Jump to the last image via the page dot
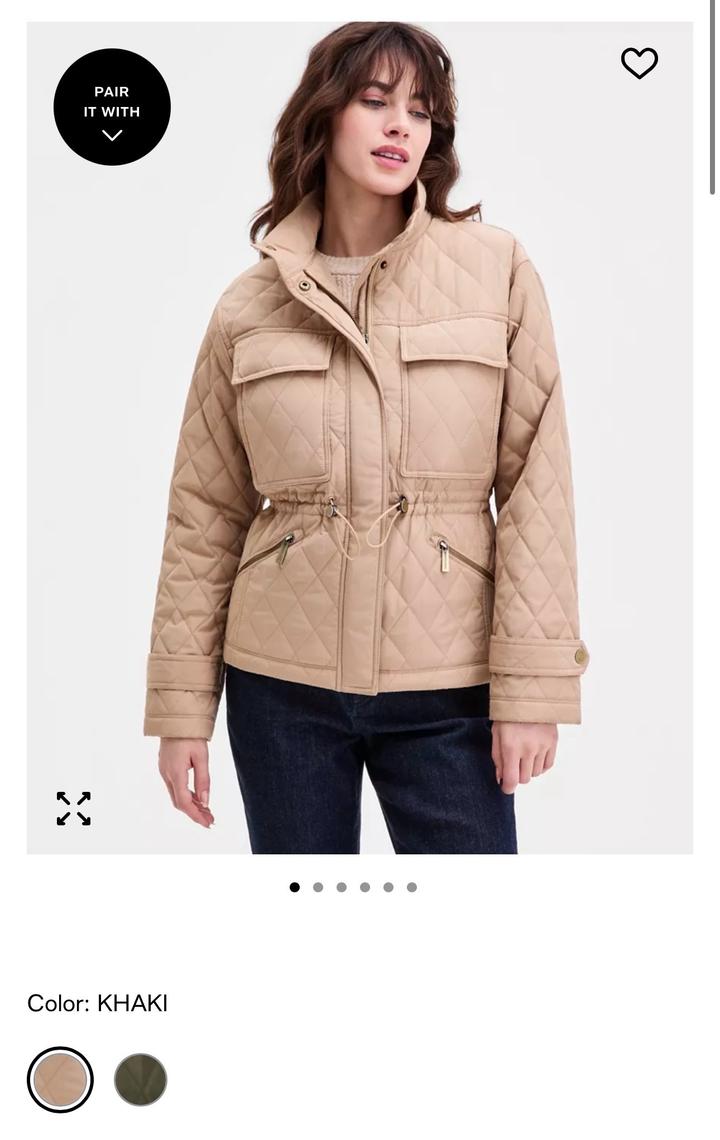This screenshot has height=1140, width=720. coord(412,887)
